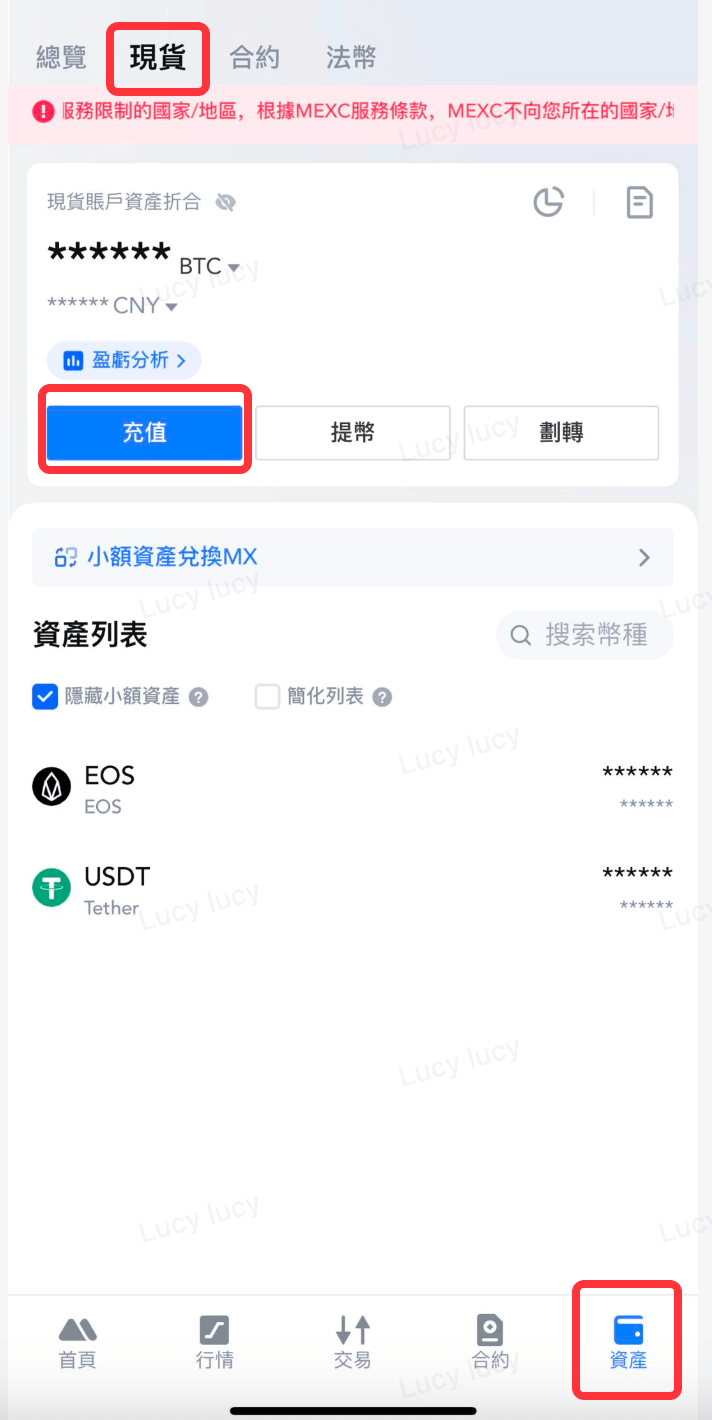Tap the 充值 deposit button
The width and height of the screenshot is (712, 1420).
145,433
